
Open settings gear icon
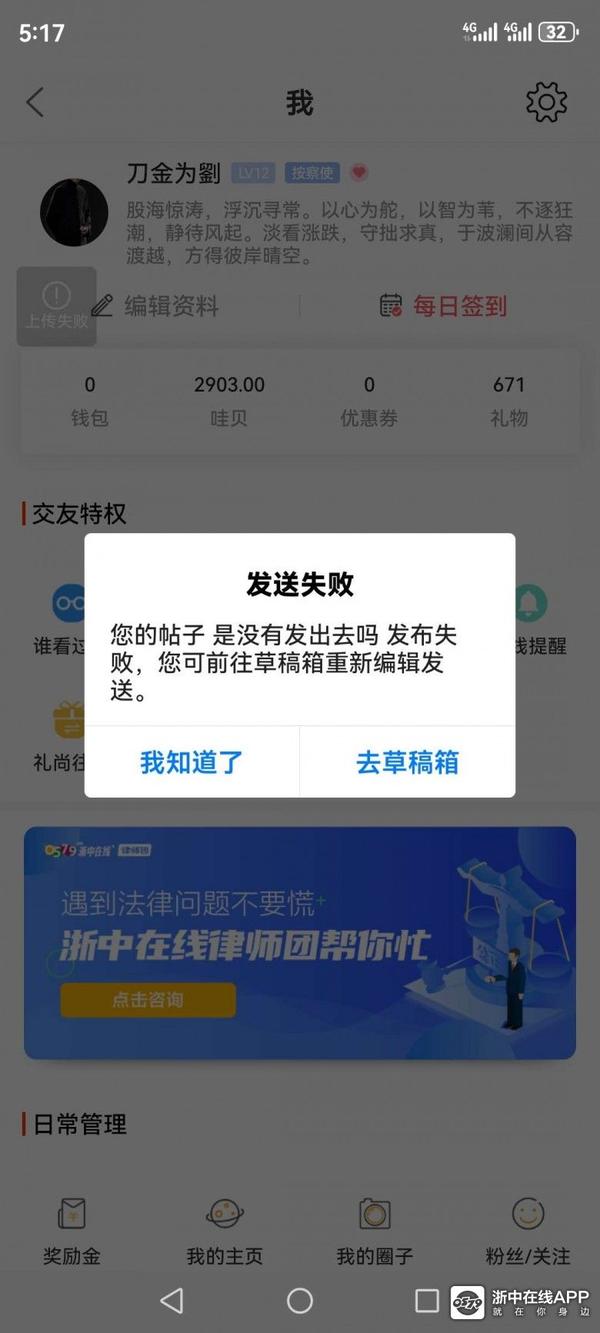[x=546, y=102]
